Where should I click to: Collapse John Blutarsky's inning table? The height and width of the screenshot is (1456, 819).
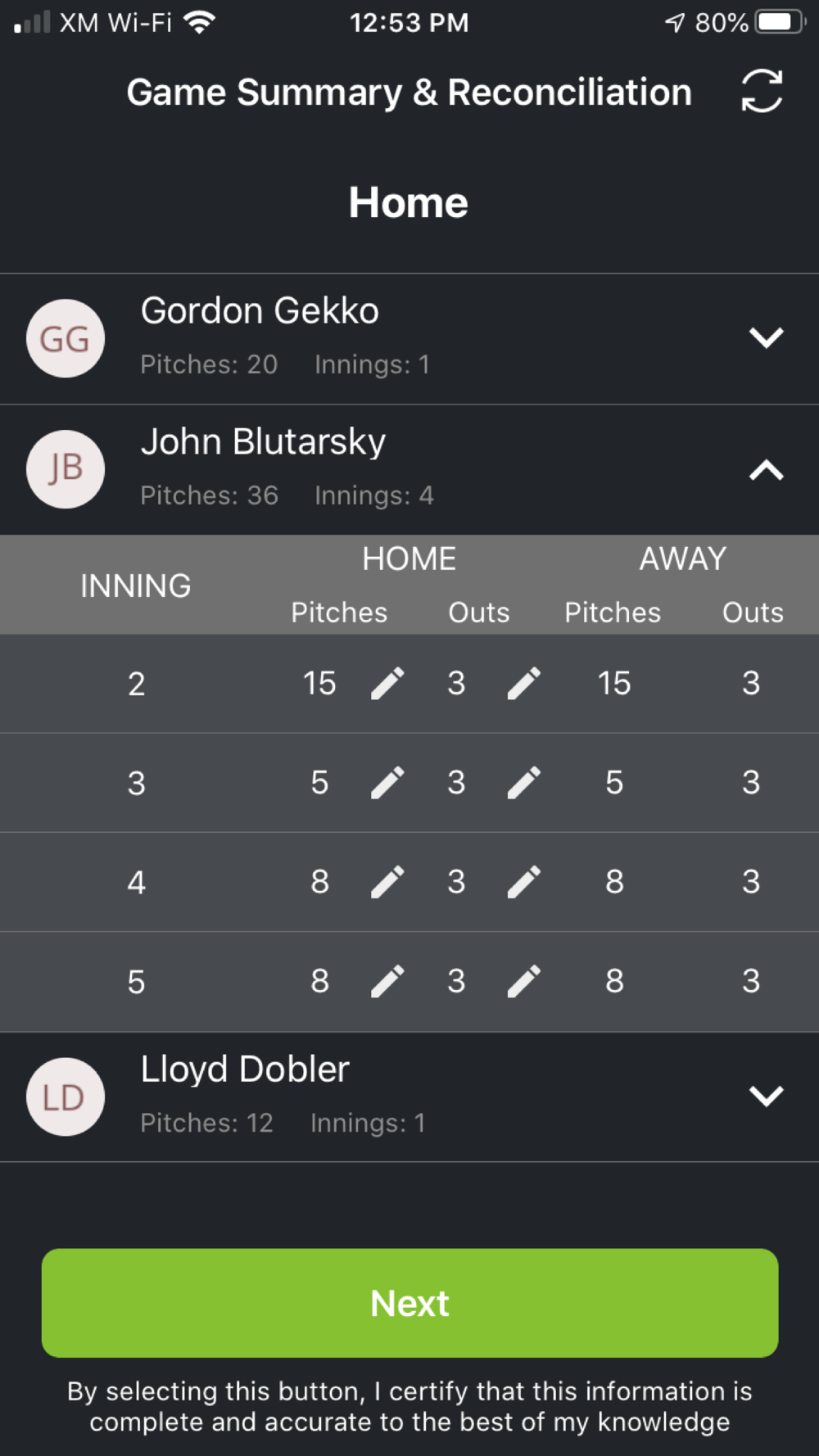click(x=767, y=470)
